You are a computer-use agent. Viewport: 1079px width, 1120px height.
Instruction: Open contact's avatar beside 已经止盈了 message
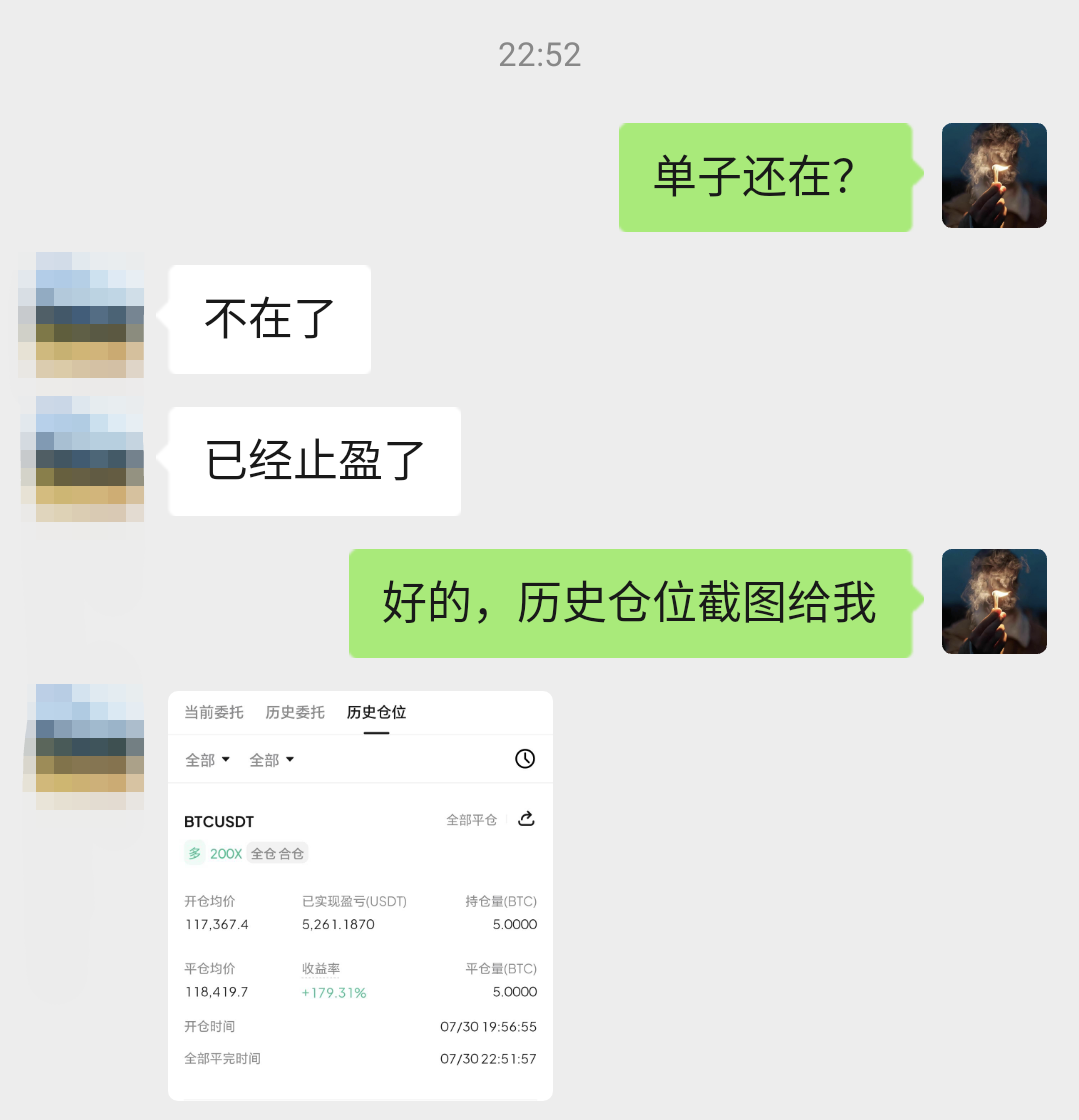(x=81, y=459)
